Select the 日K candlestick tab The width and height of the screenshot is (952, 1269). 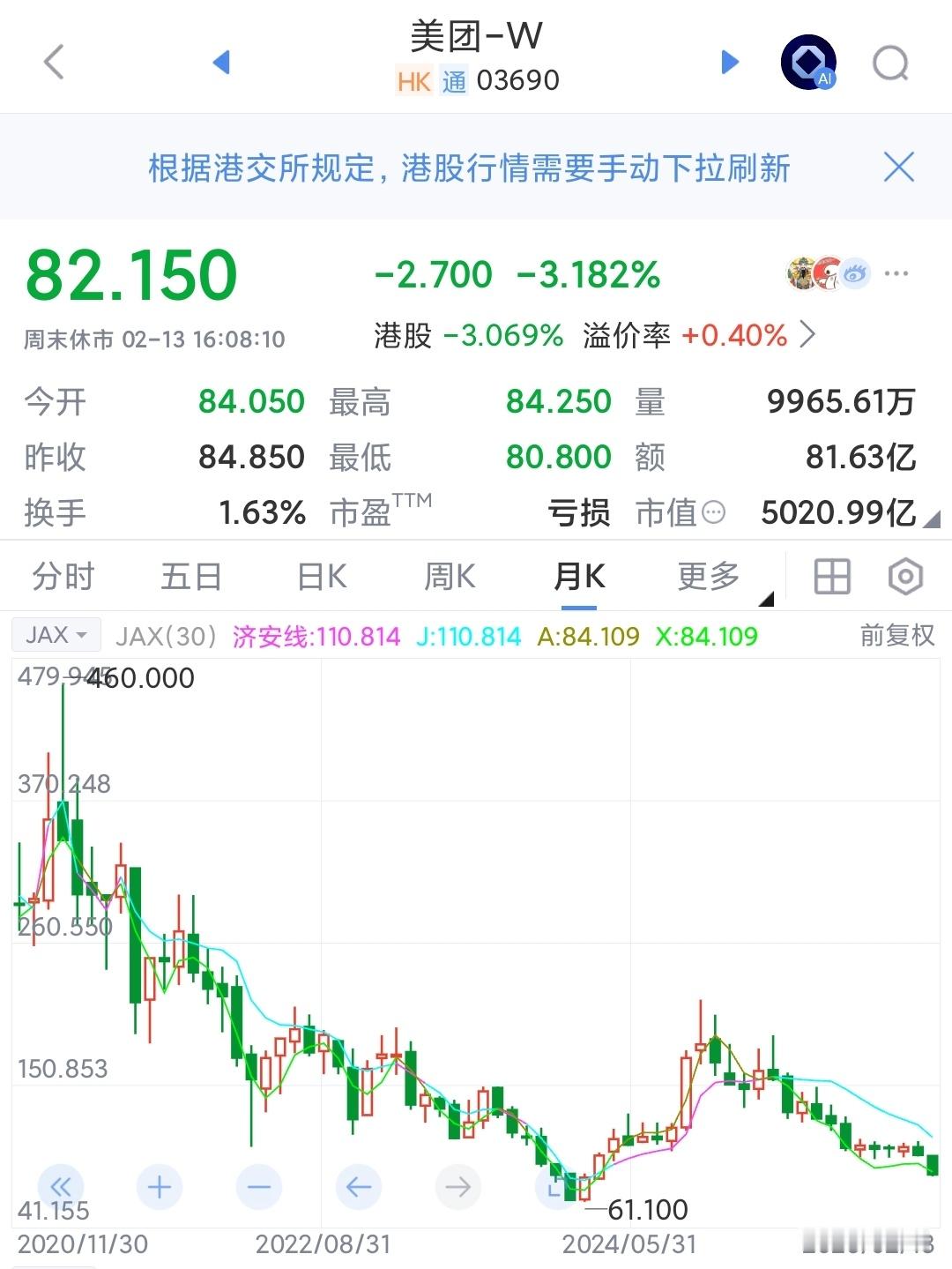click(x=322, y=577)
